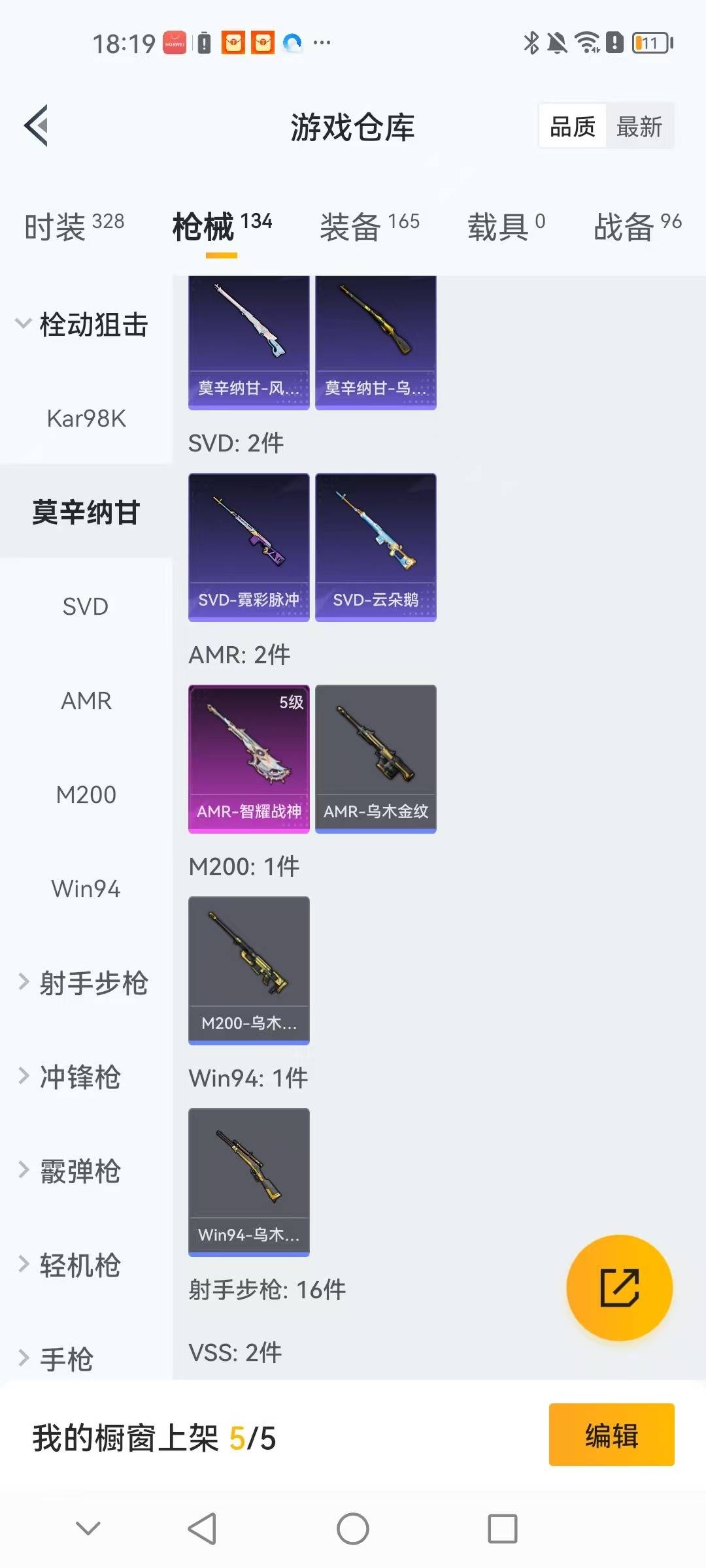Viewport: 706px width, 1568px height.
Task: Switch sorting to 最新
Action: [639, 126]
